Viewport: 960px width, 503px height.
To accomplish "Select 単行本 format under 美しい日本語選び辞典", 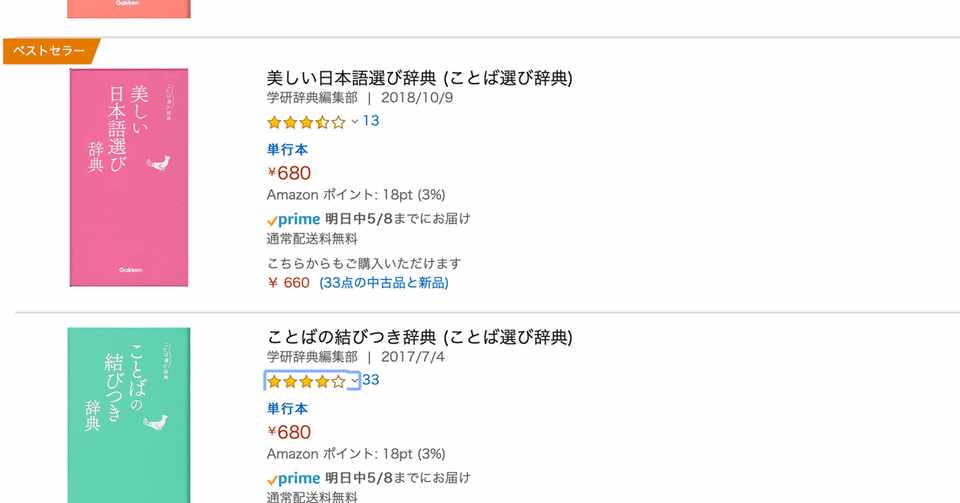I will (x=287, y=149).
